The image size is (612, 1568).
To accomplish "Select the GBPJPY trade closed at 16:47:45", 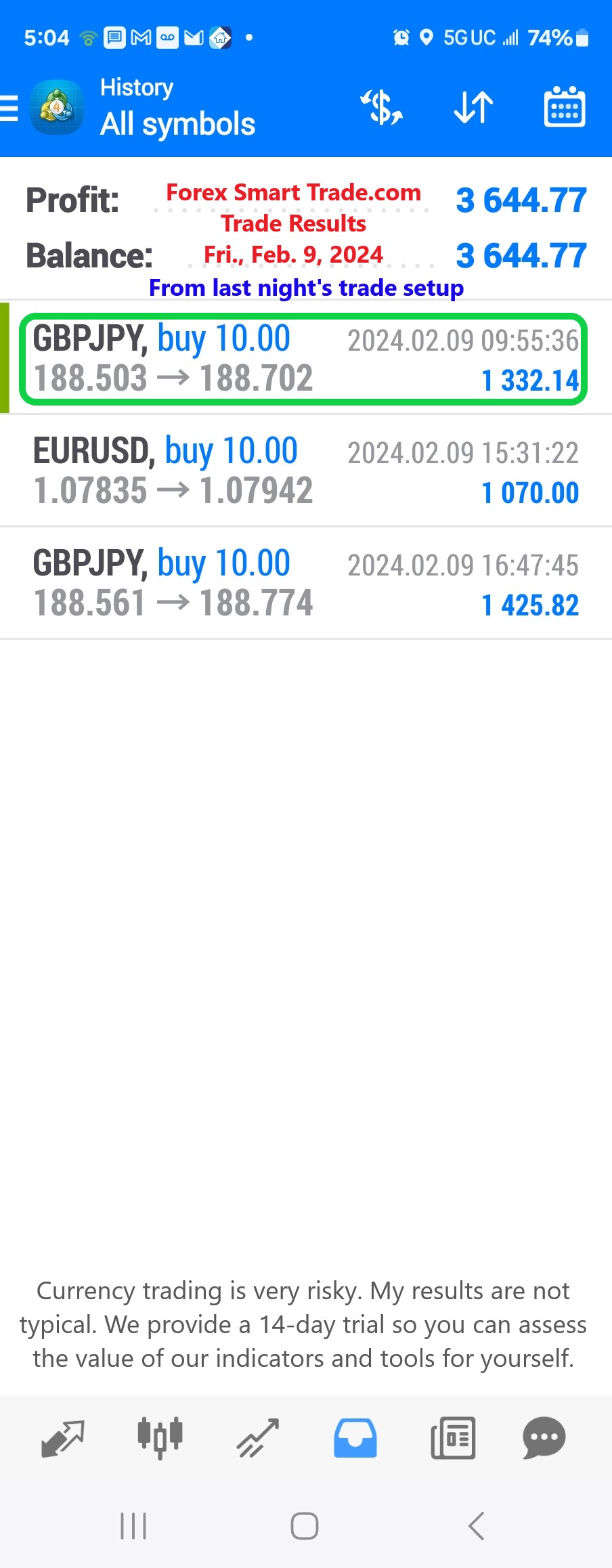I will [x=305, y=584].
